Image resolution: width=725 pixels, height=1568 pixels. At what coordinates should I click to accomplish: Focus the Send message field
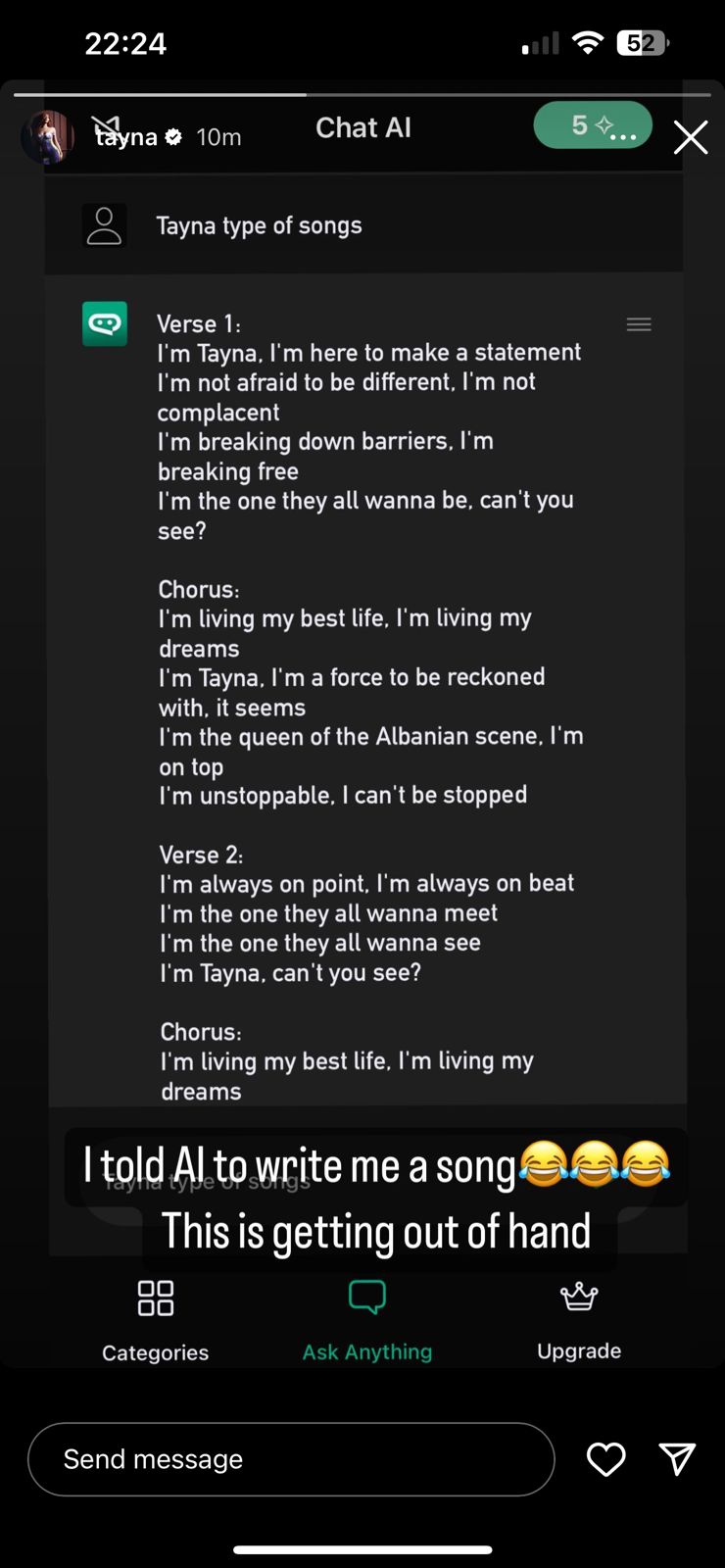(291, 1459)
